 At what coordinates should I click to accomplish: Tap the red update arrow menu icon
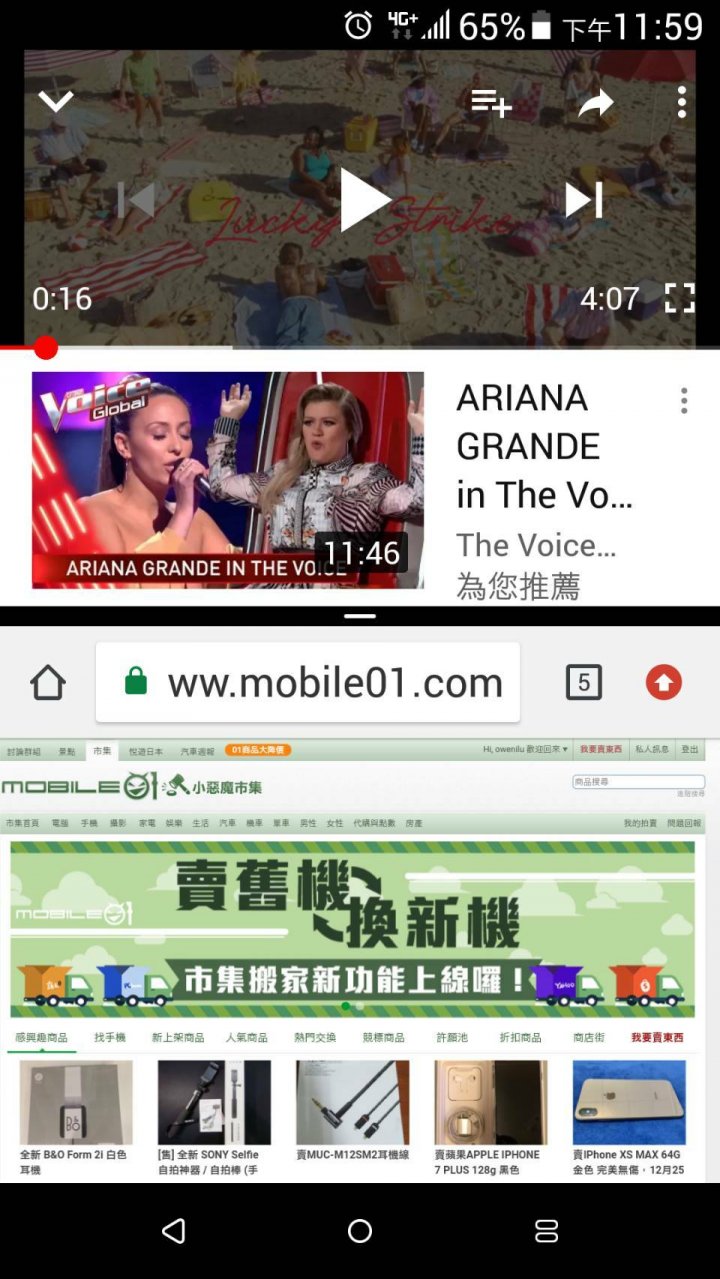(x=663, y=683)
